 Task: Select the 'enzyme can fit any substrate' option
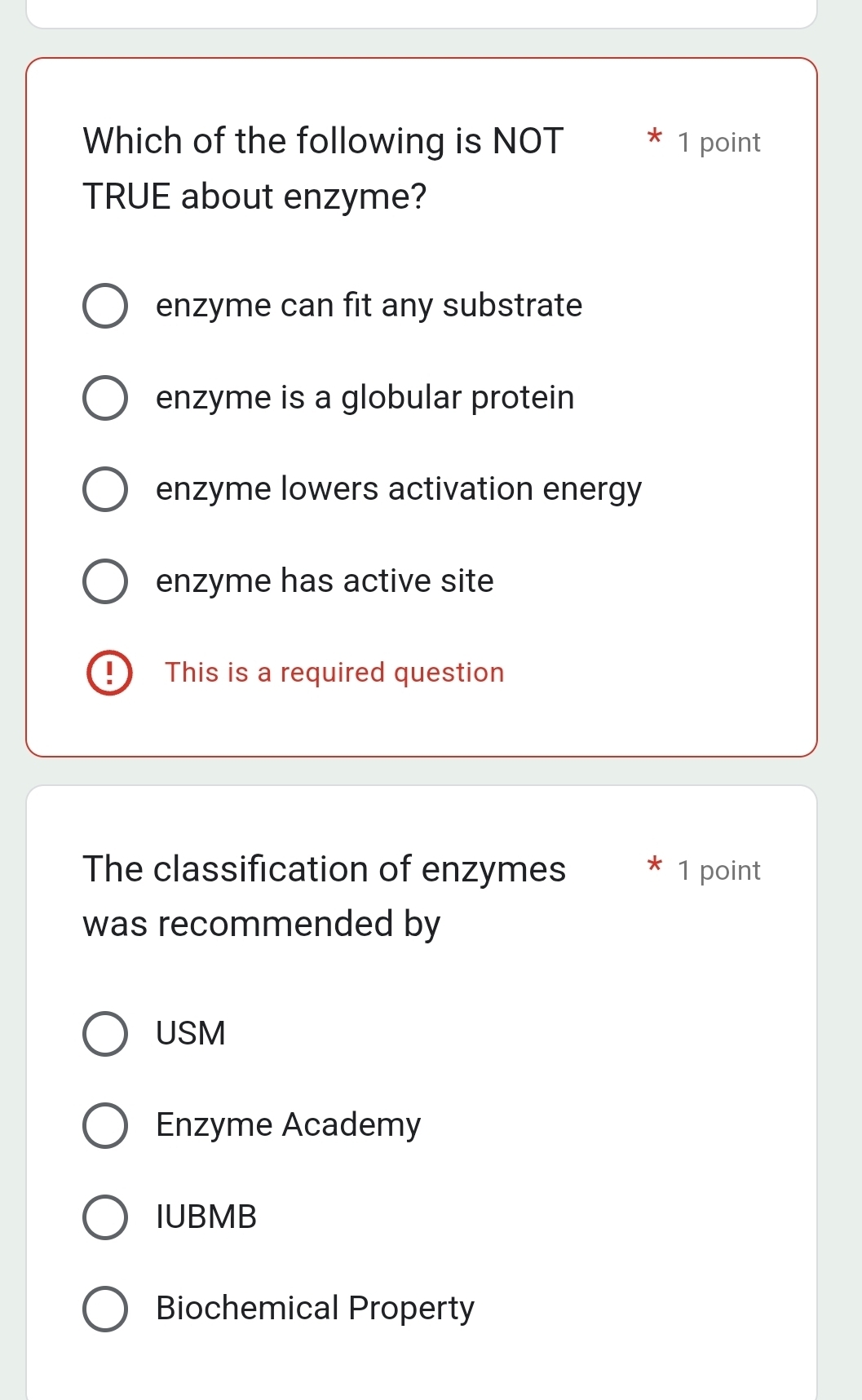107,306
